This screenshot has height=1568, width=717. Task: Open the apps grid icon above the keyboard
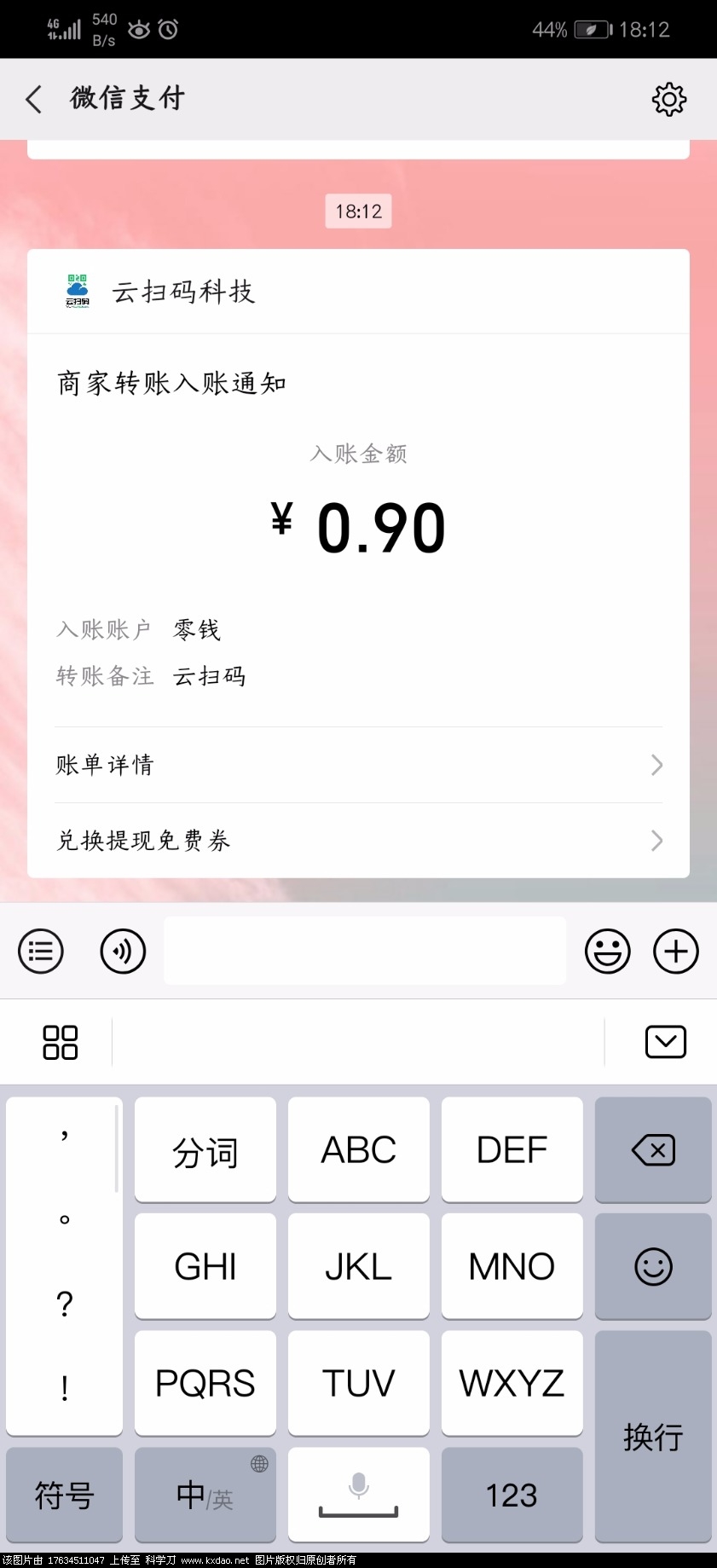[x=59, y=1041]
